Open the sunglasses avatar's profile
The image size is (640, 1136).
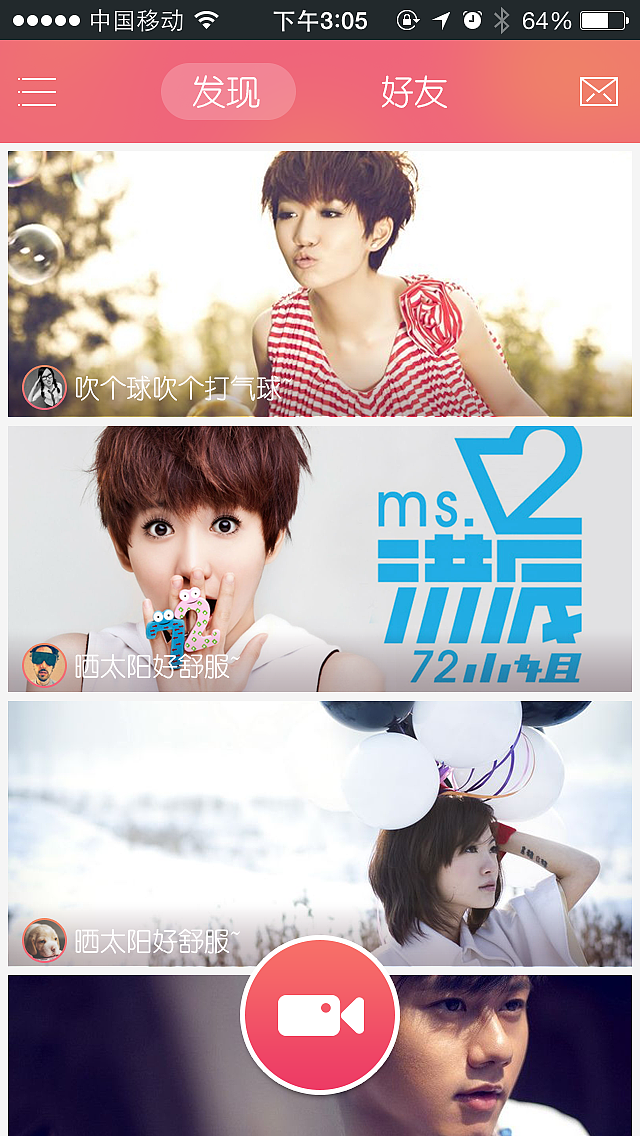(44, 665)
